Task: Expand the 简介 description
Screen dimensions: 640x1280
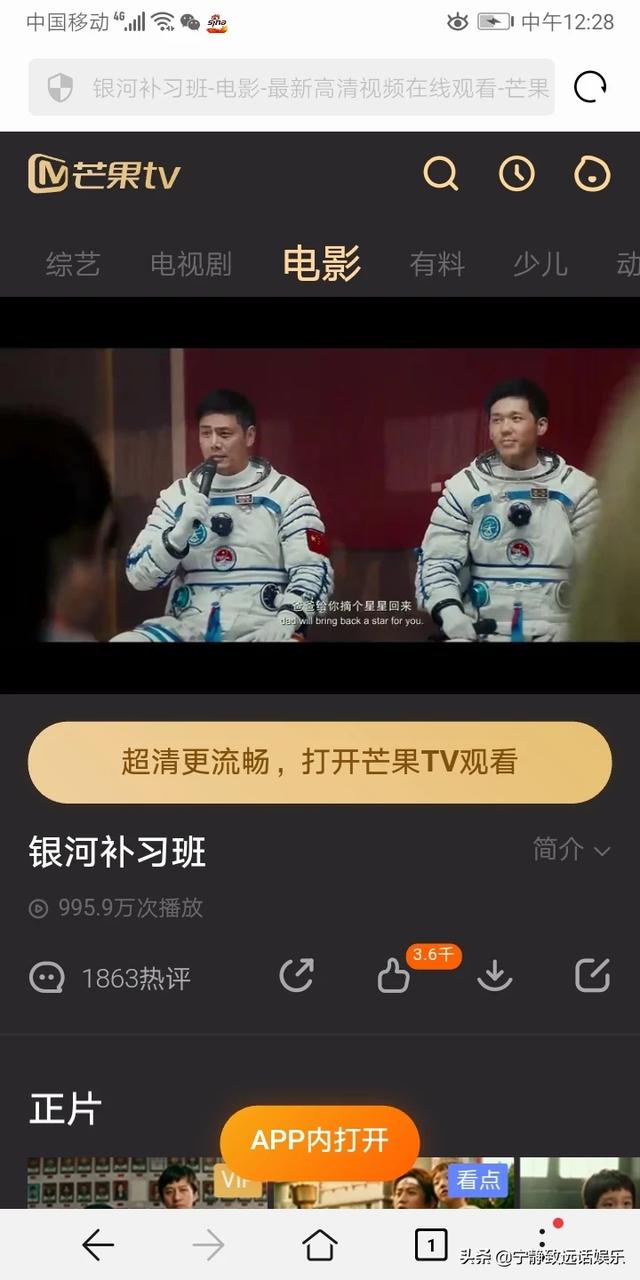Action: [x=570, y=850]
